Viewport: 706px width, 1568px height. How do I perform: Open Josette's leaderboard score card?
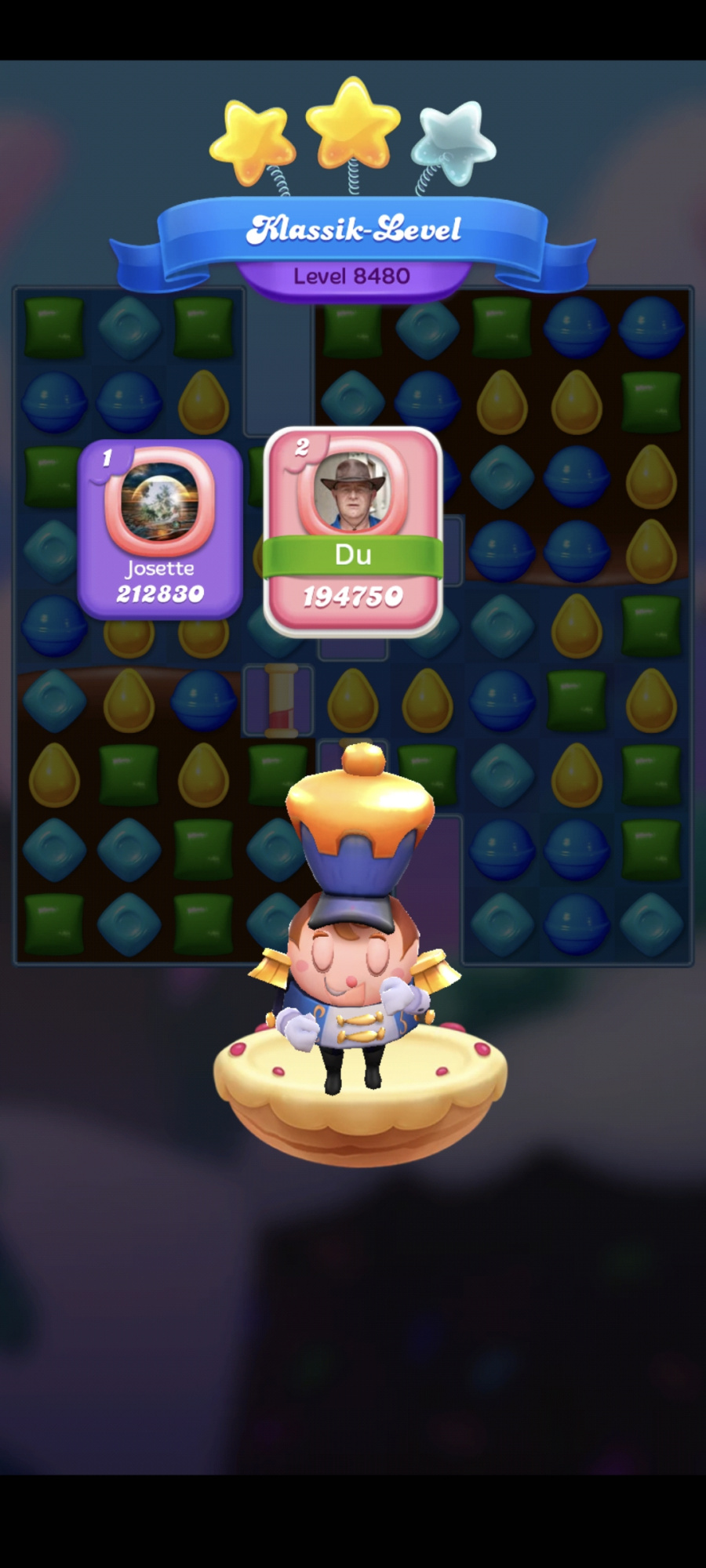pyautogui.click(x=160, y=531)
